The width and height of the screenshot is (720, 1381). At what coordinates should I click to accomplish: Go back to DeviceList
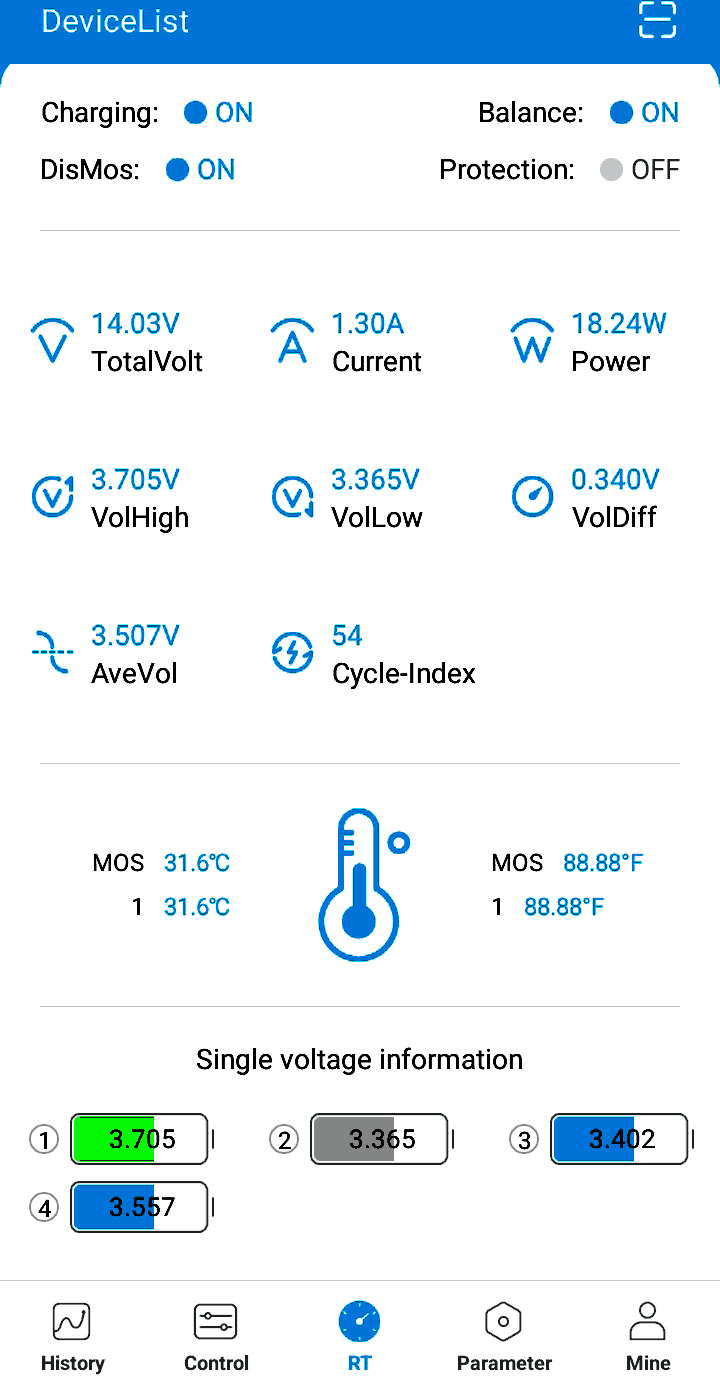click(x=115, y=21)
